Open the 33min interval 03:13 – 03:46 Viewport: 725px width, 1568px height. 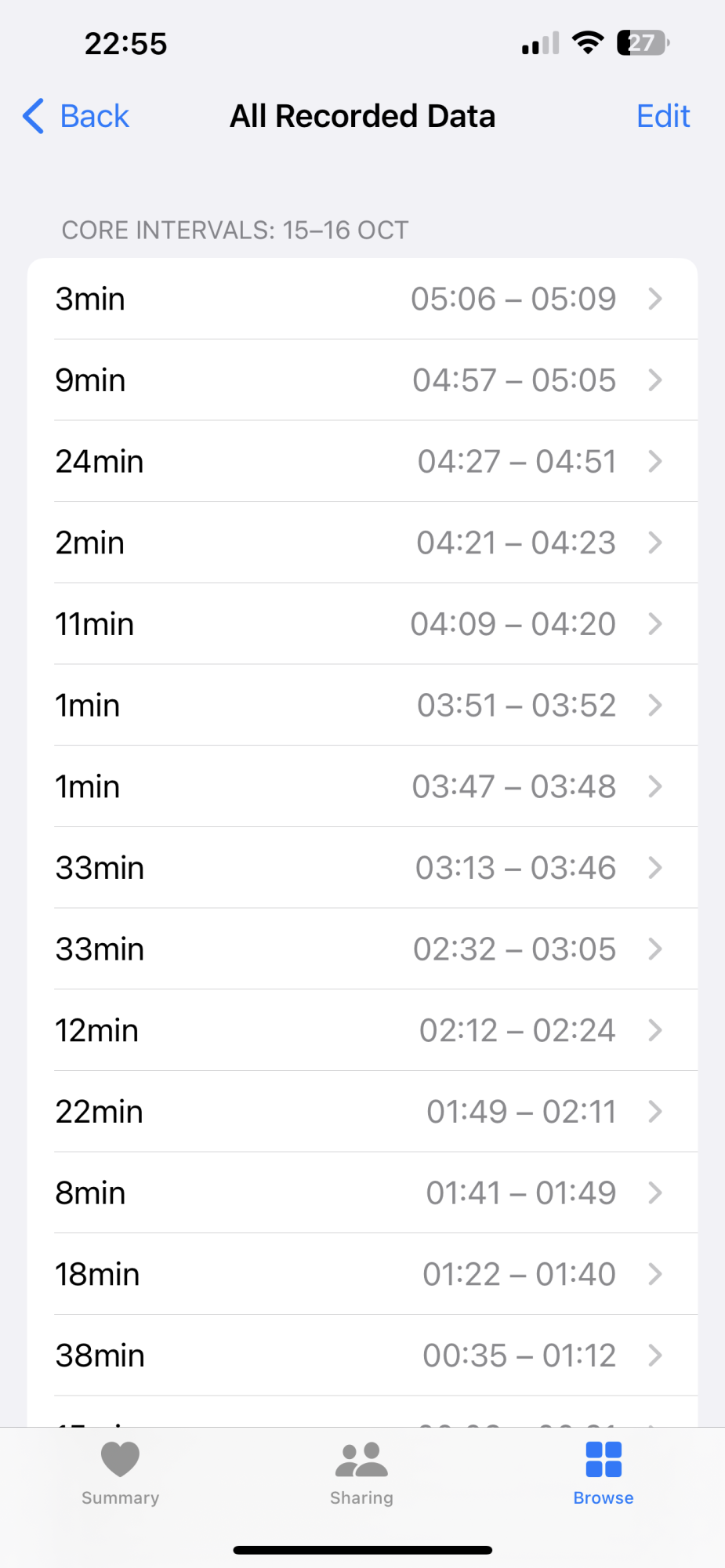362,868
